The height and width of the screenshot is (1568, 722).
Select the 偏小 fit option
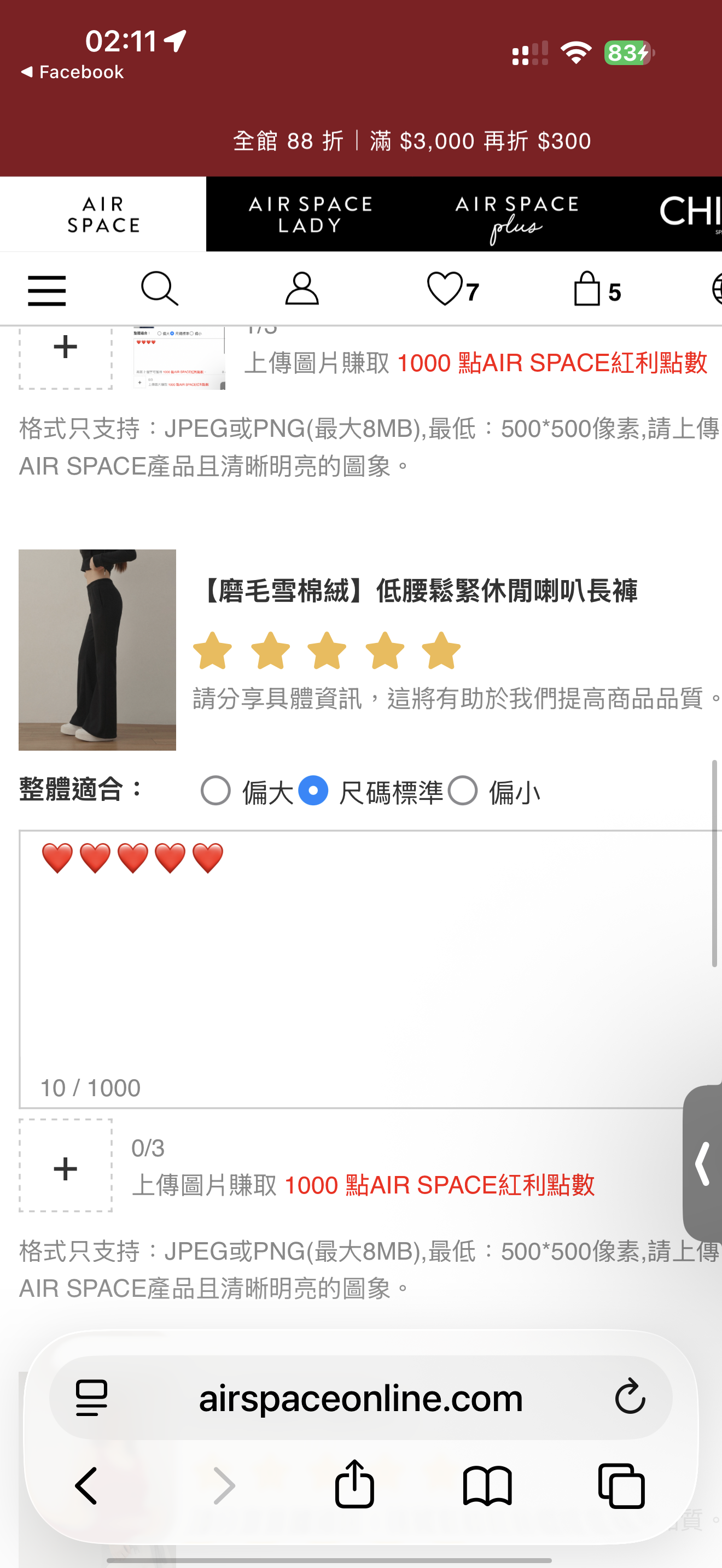pos(463,791)
